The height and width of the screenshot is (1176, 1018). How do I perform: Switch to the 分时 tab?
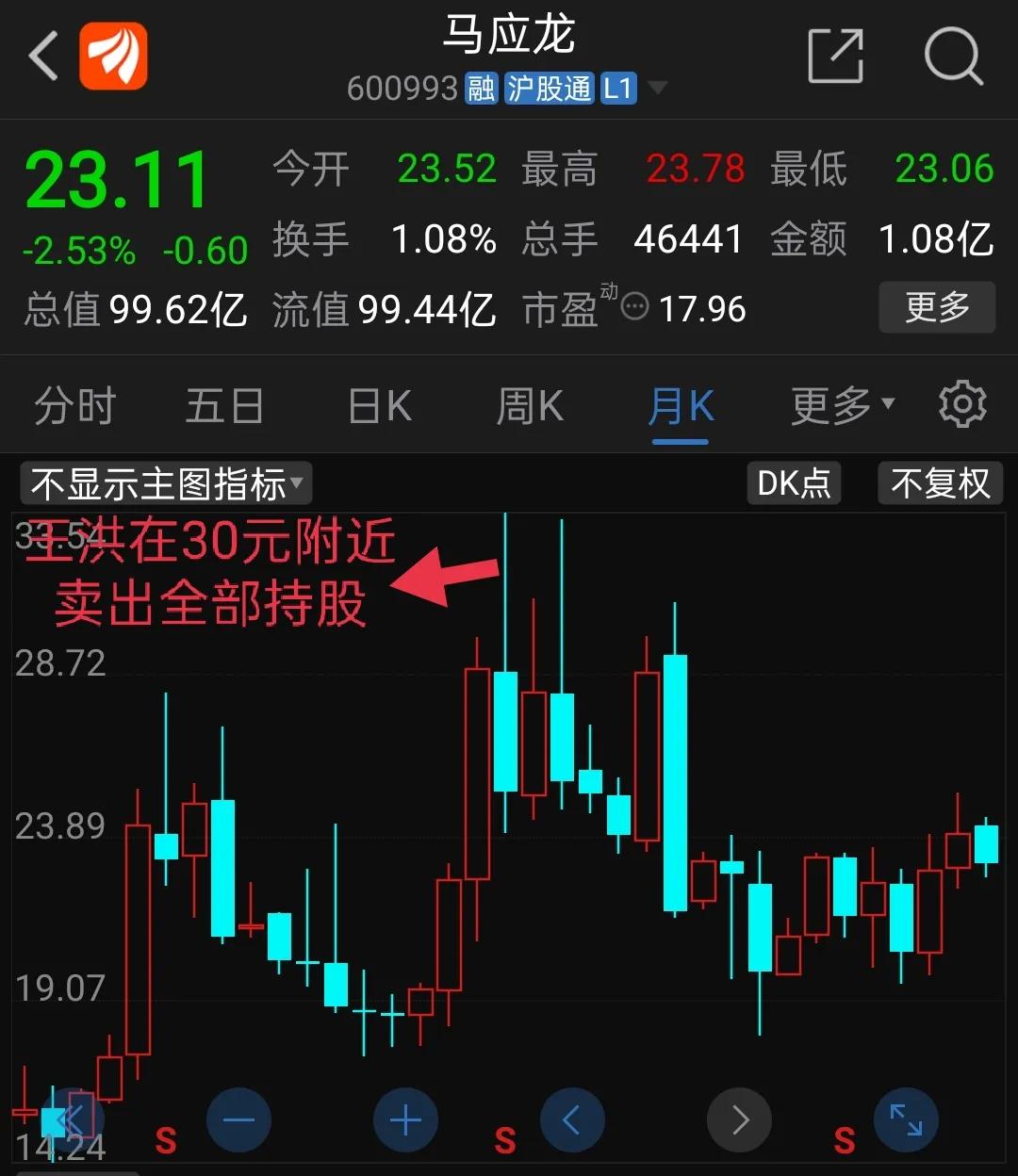click(x=74, y=404)
